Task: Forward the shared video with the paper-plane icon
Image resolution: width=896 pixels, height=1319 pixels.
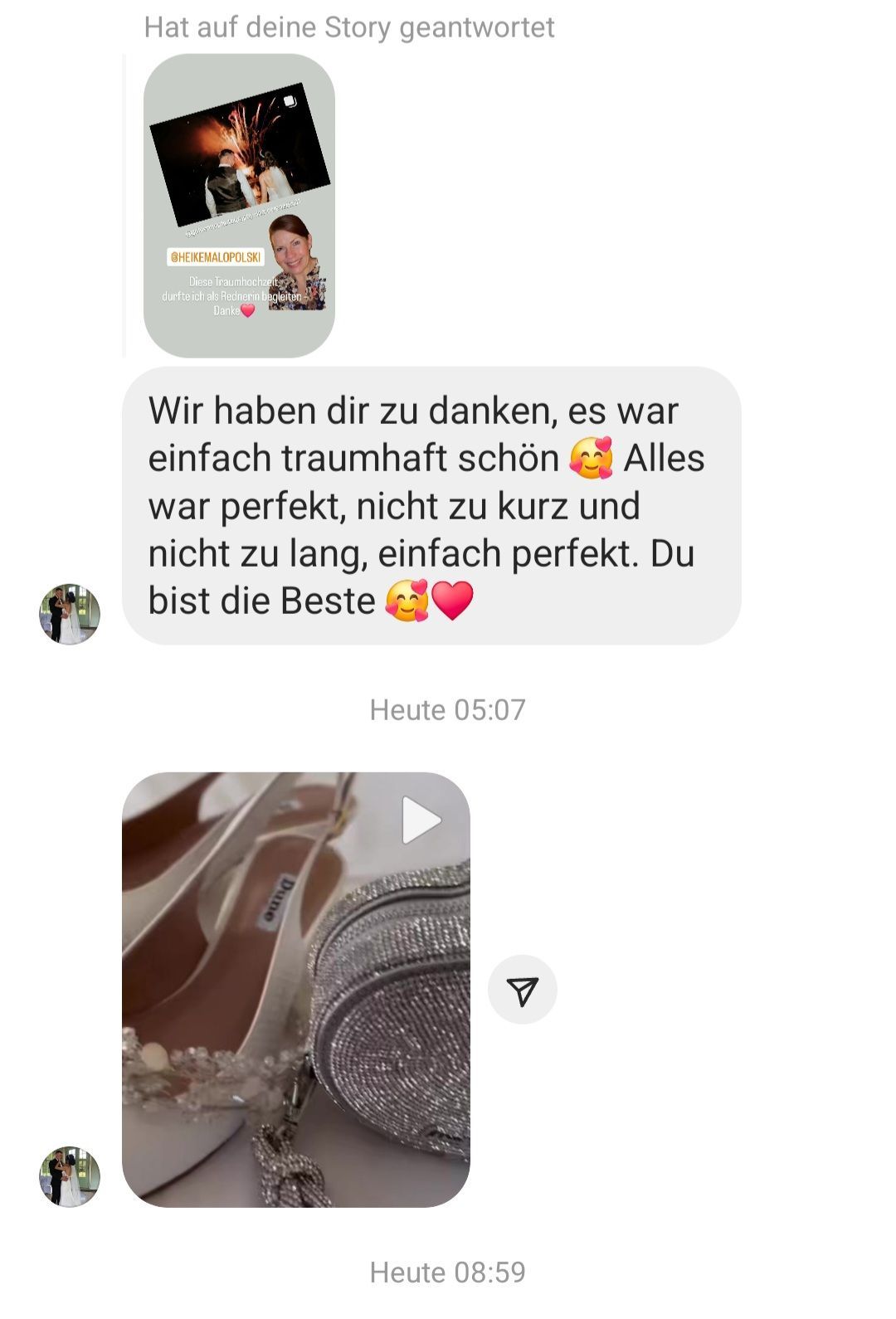Action: point(522,990)
